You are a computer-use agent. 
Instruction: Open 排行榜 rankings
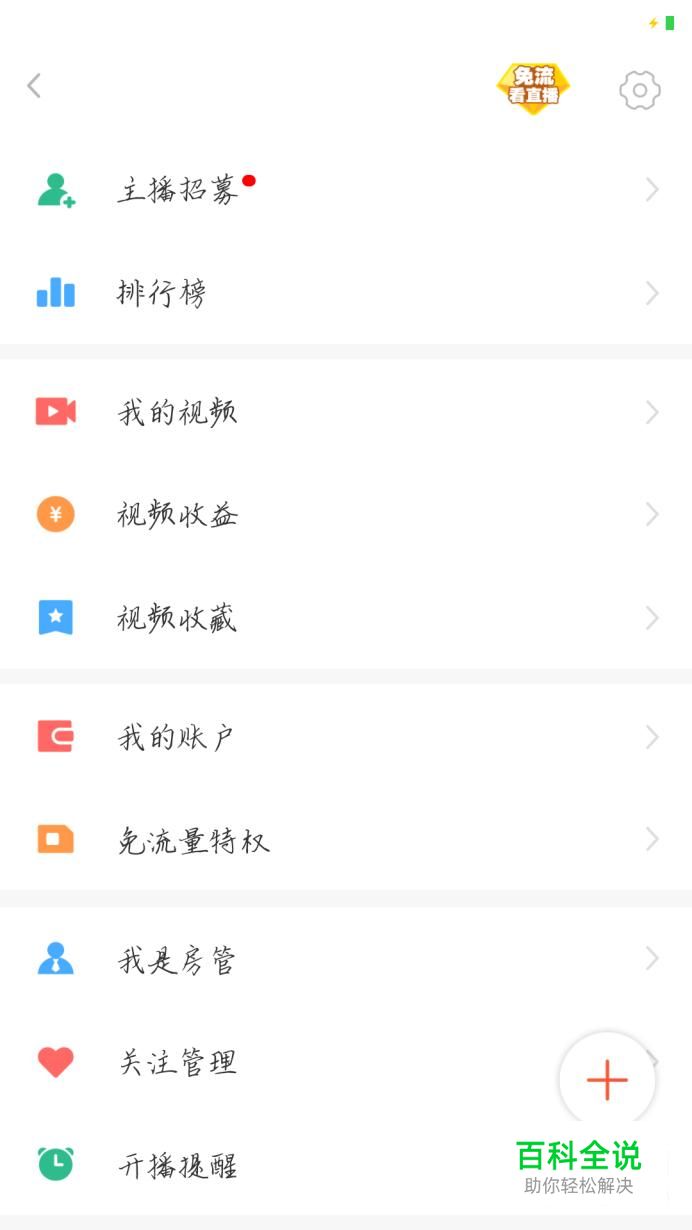tap(346, 293)
